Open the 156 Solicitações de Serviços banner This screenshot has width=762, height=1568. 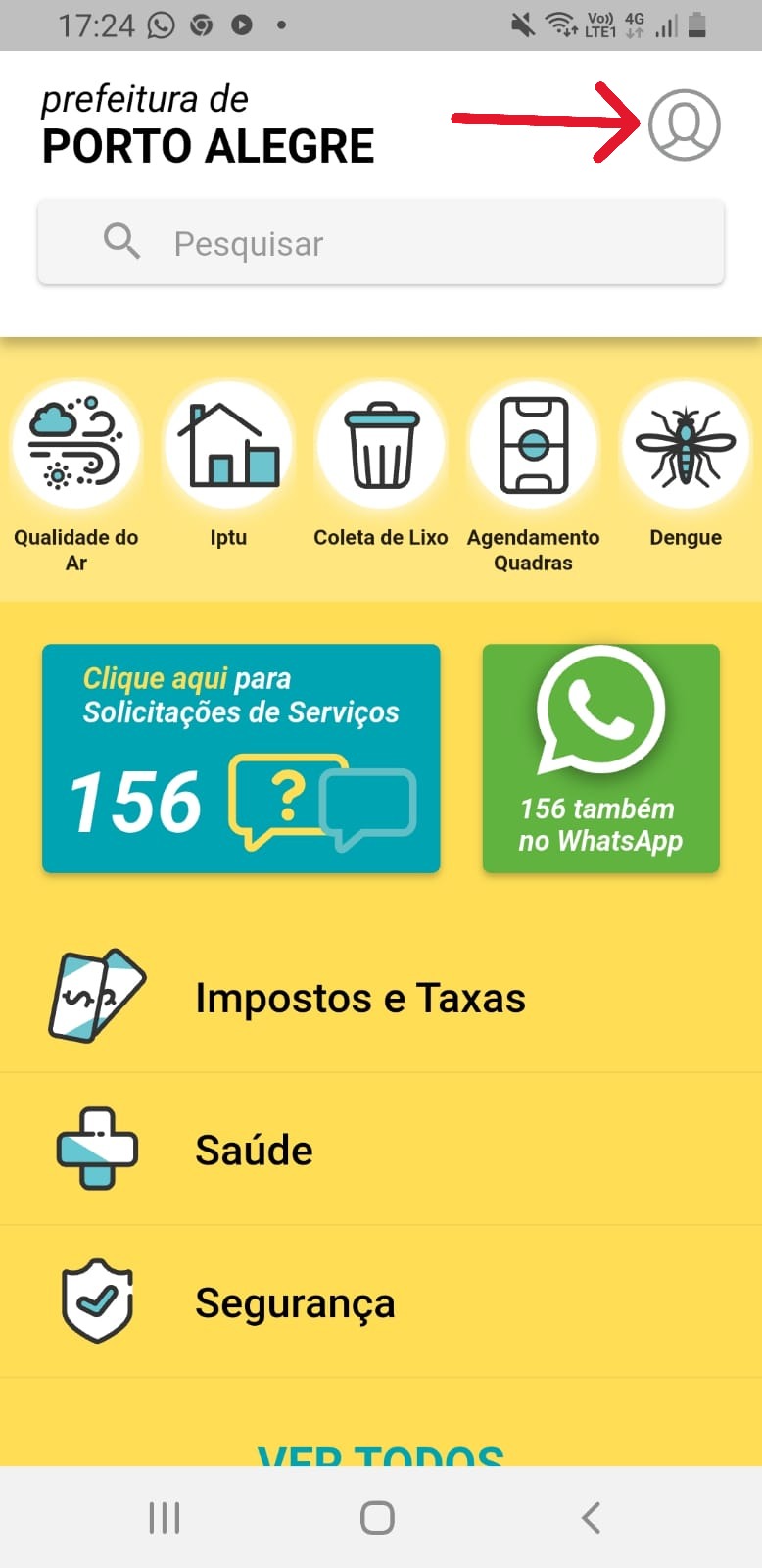coord(241,758)
